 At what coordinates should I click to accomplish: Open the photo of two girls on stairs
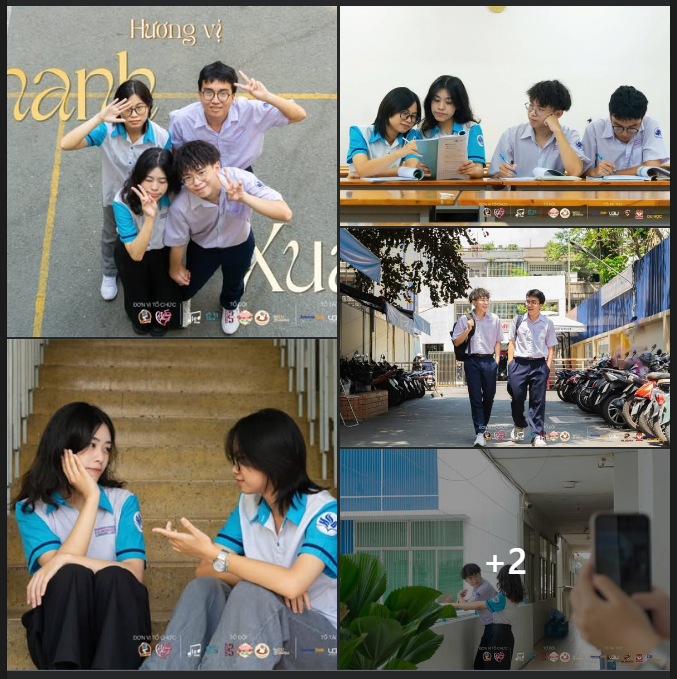171,504
